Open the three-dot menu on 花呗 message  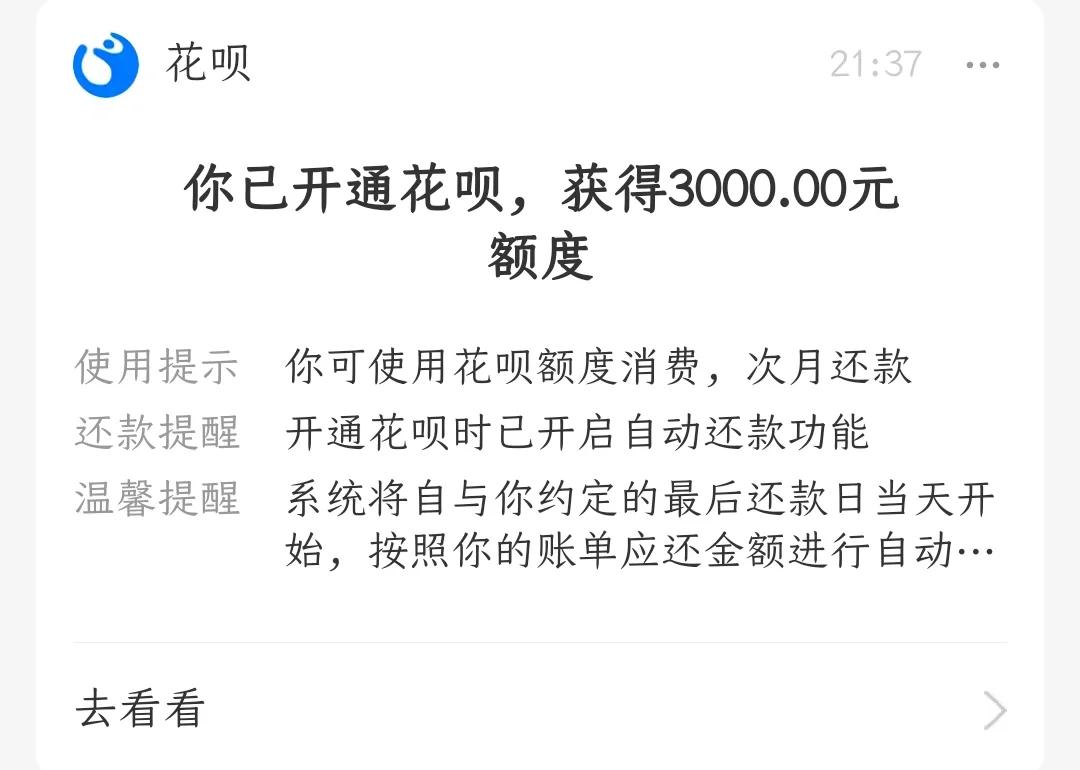pos(982,66)
